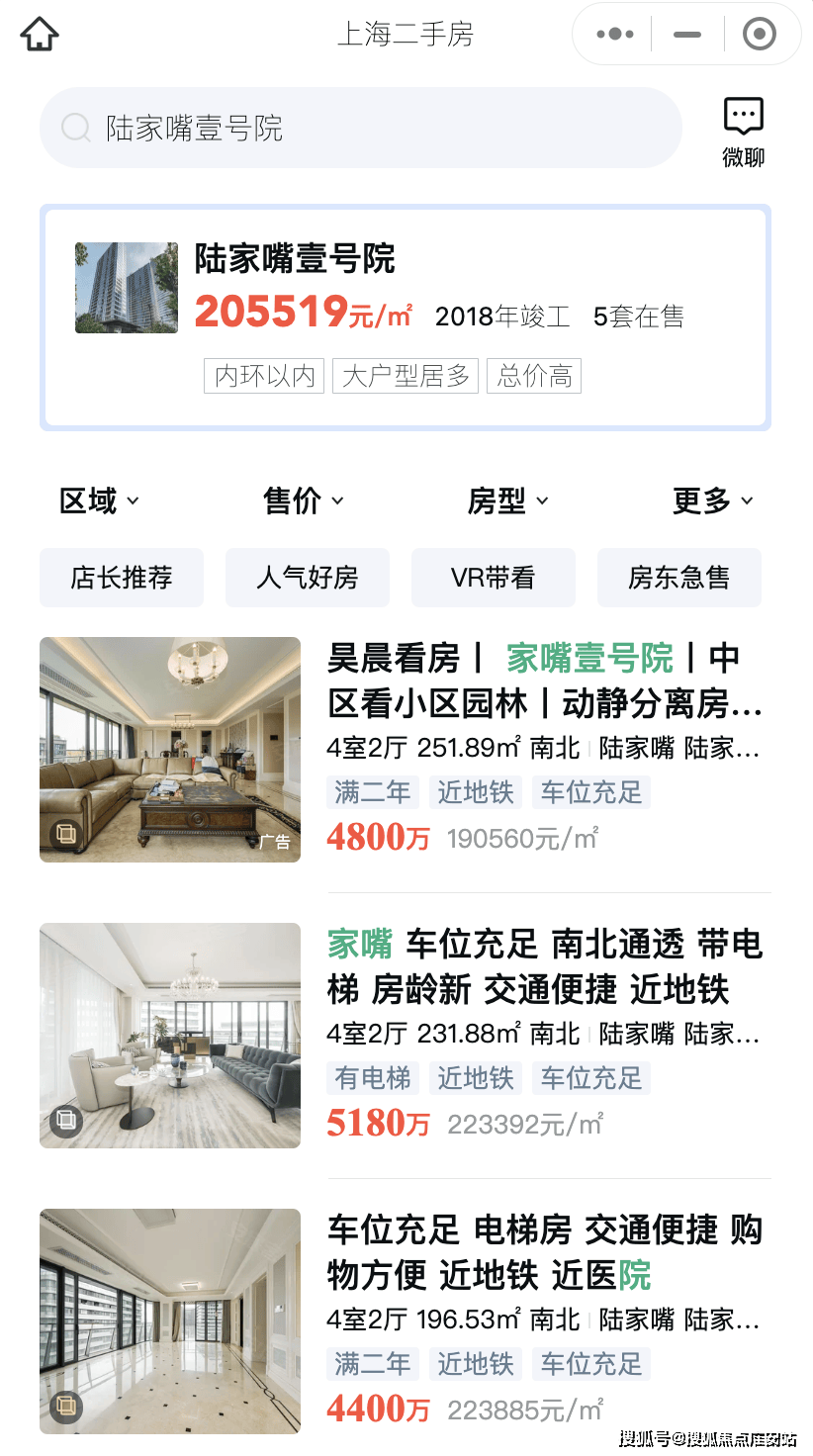The image size is (813, 1456).
Task: Filter by VR带看 listings
Action: tap(494, 578)
